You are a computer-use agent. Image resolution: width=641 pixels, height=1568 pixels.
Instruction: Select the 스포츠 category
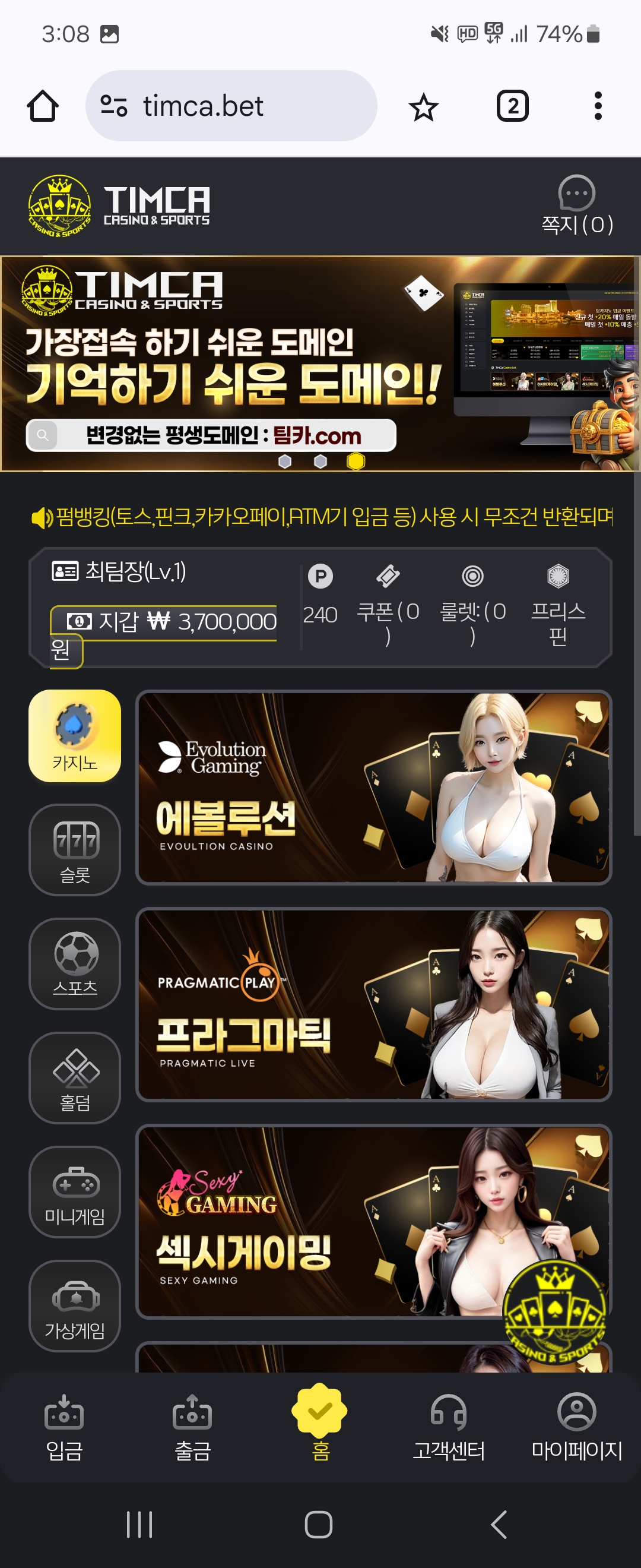[75, 963]
